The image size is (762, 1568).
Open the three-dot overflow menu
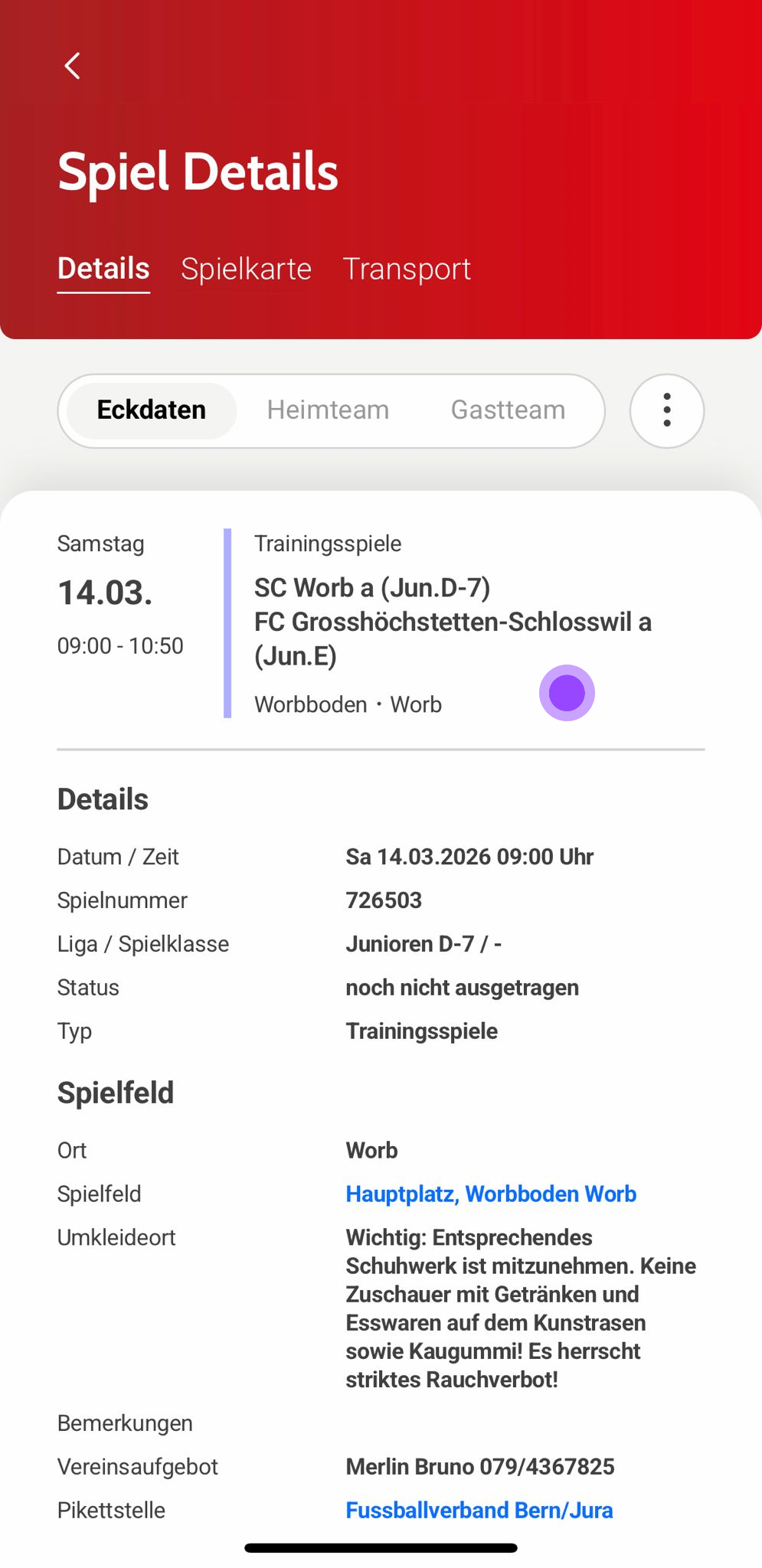pyautogui.click(x=667, y=410)
